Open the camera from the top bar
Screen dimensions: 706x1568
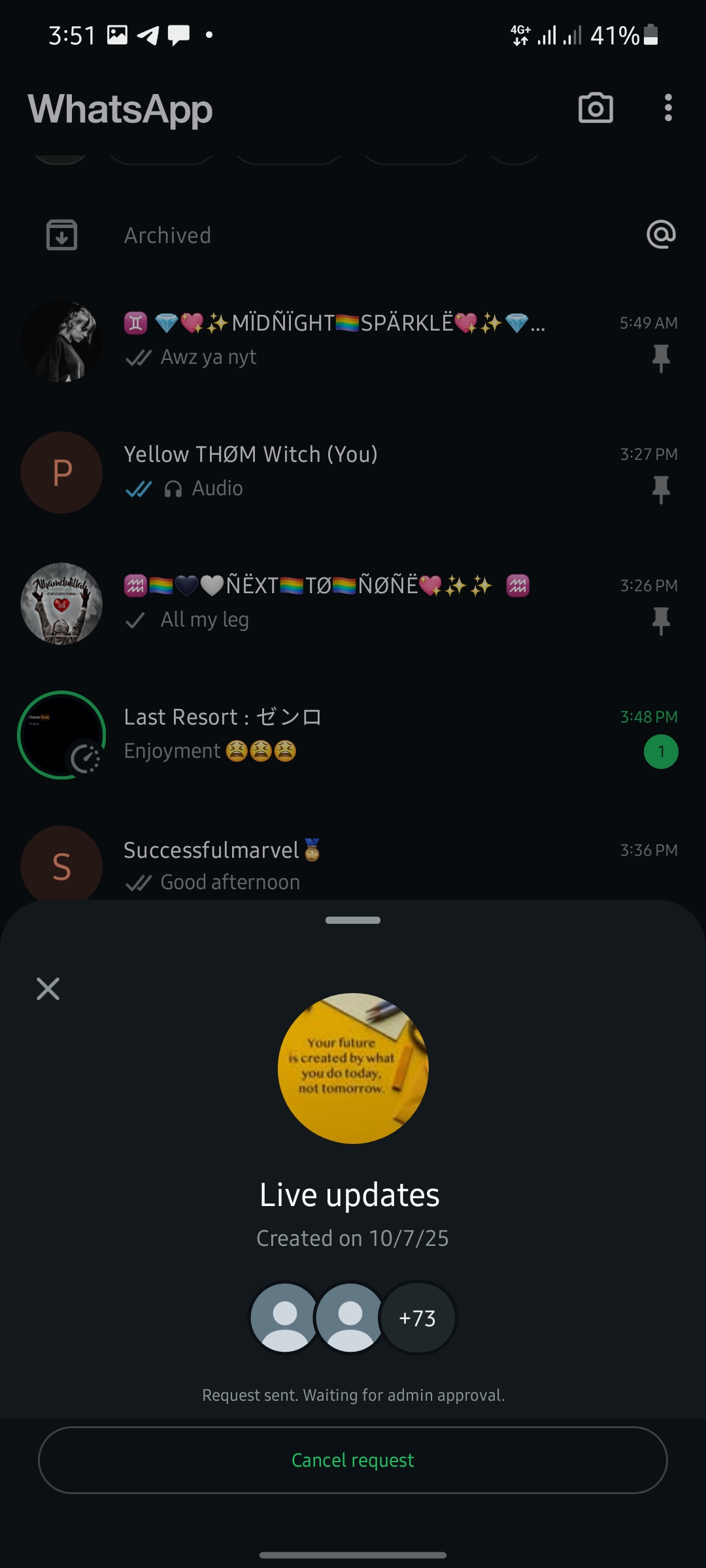596,108
